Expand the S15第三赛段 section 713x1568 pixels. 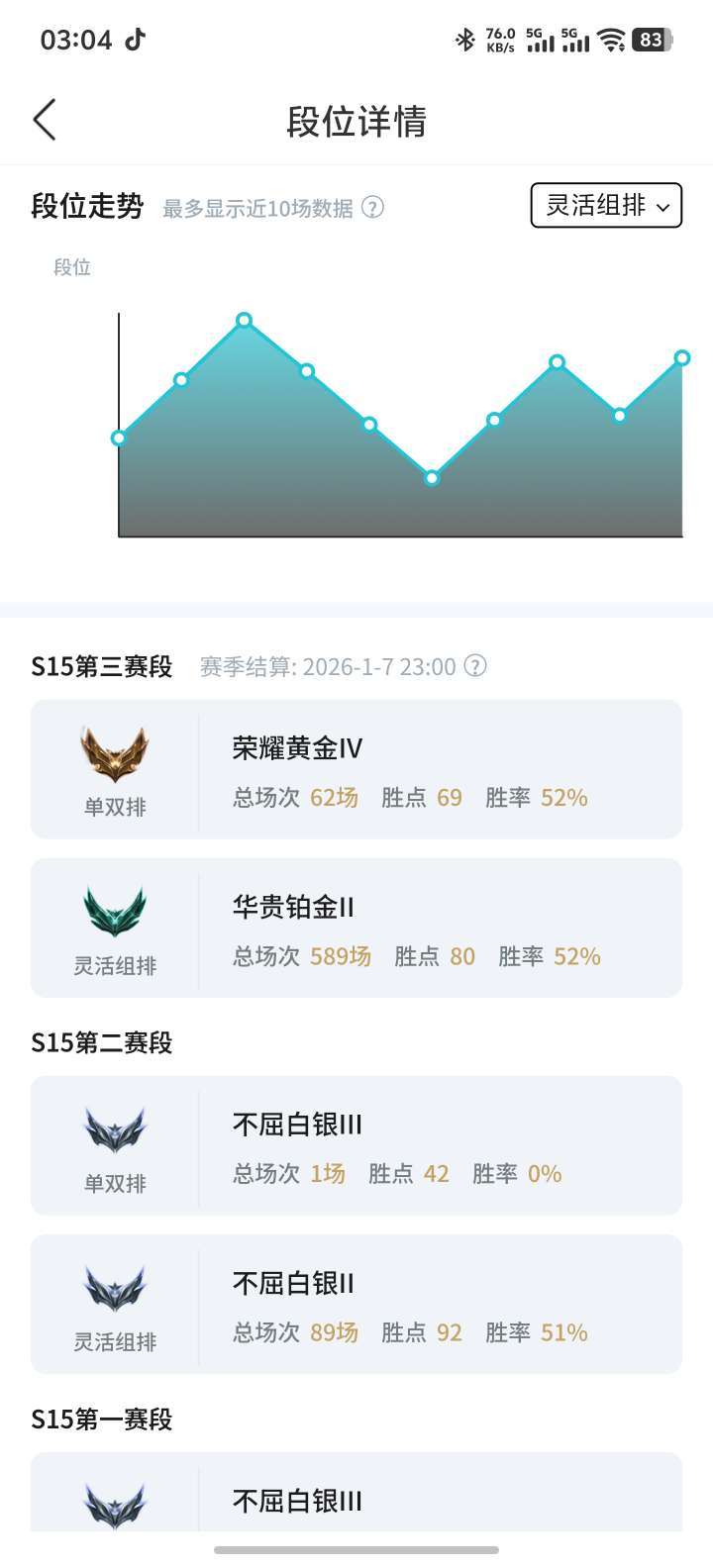(102, 667)
